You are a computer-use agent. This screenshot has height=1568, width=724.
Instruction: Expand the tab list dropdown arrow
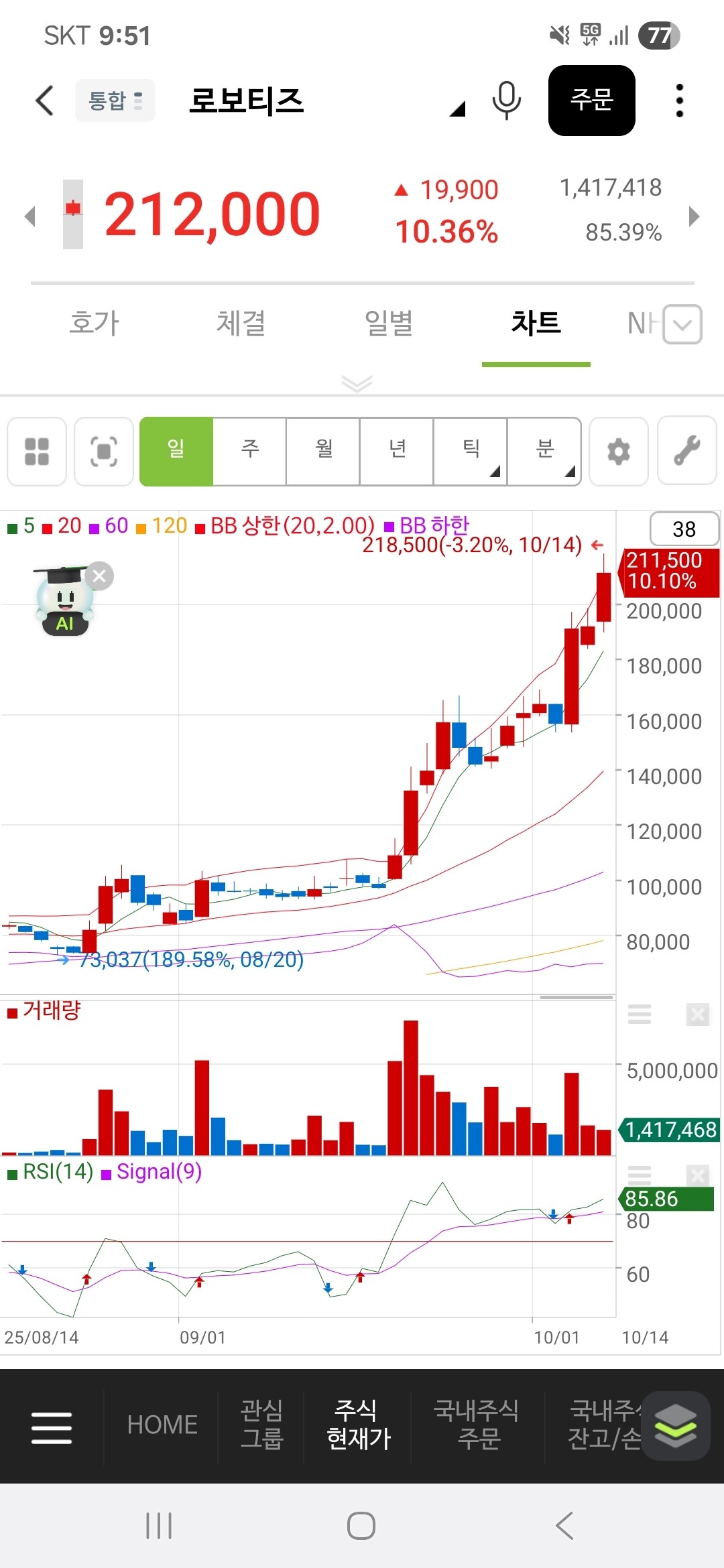[682, 324]
